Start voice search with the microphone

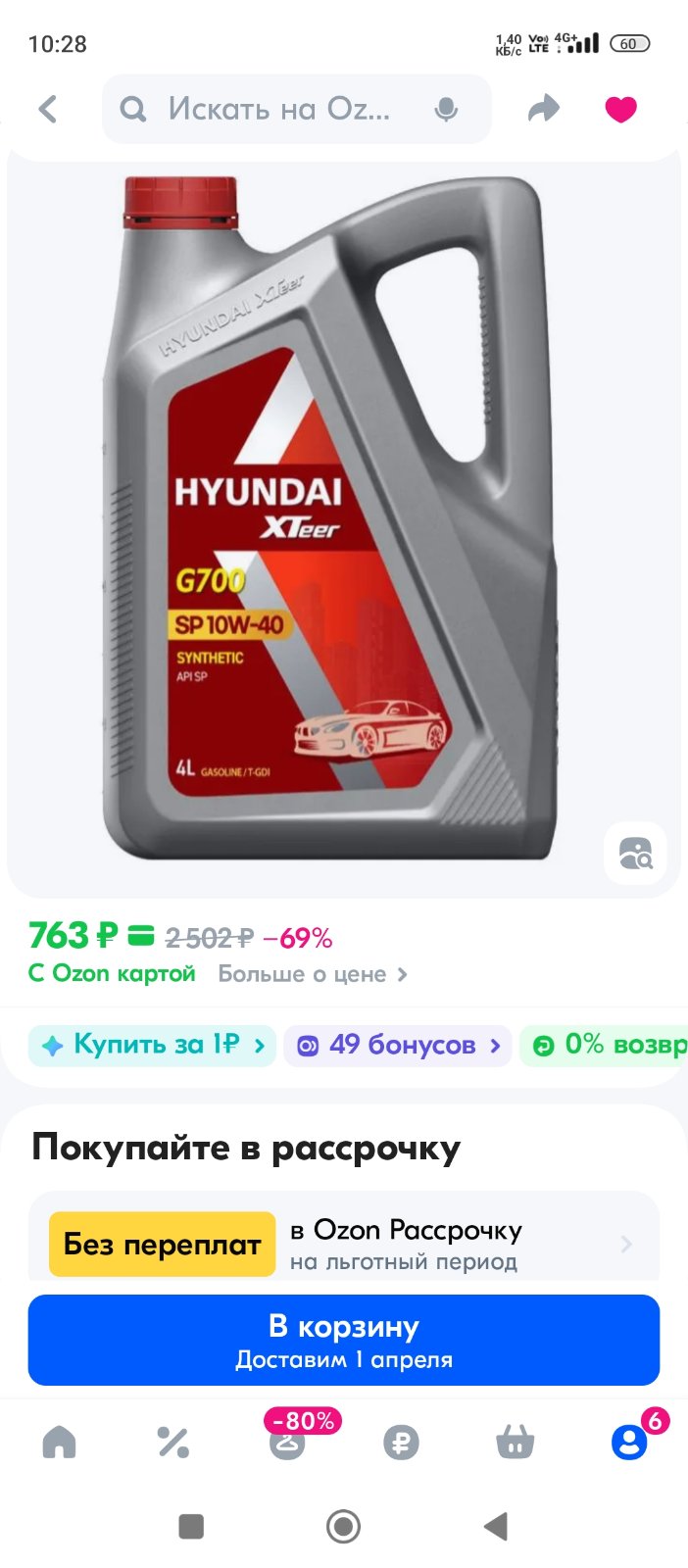point(446,109)
